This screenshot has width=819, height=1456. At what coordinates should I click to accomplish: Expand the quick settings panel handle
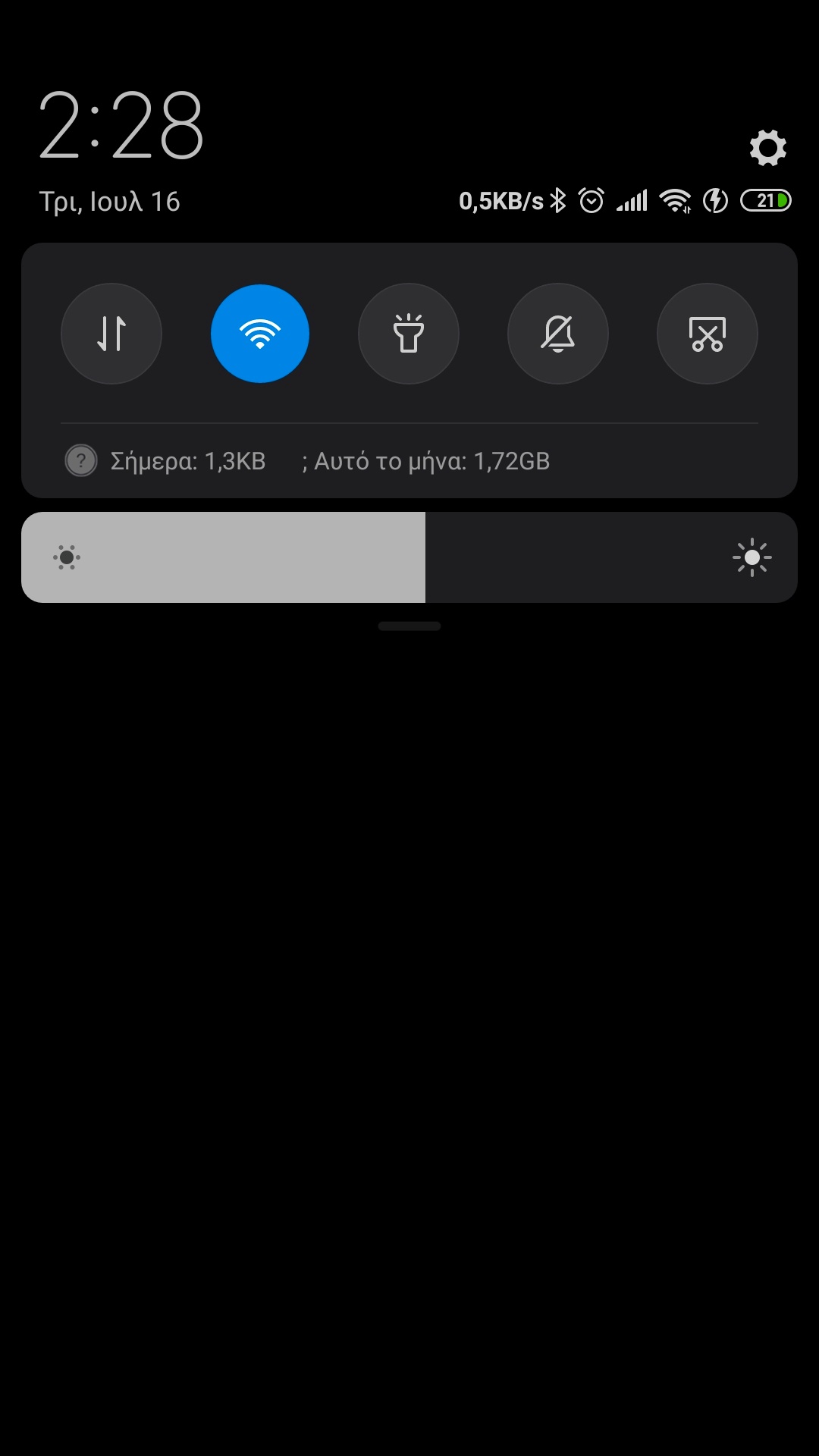(409, 626)
